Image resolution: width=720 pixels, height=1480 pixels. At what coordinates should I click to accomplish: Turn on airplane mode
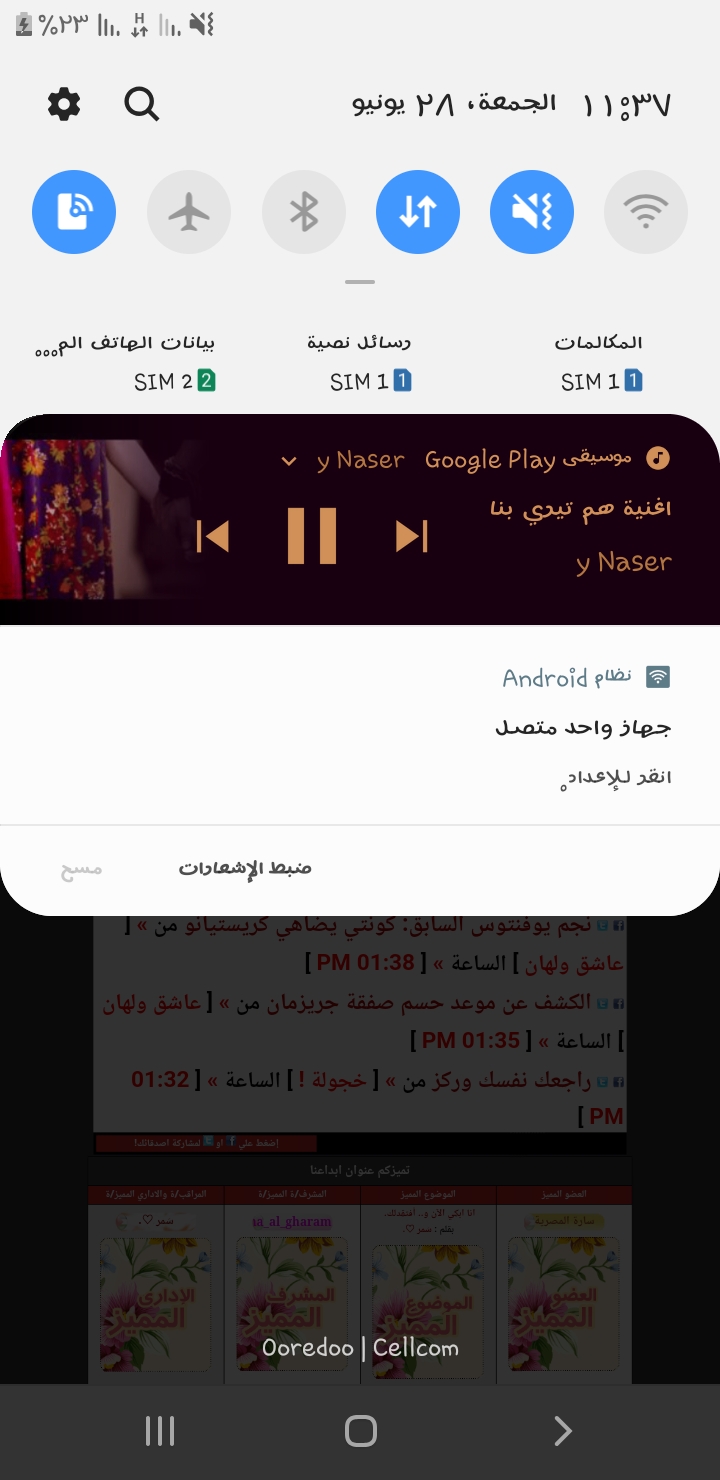click(x=189, y=212)
